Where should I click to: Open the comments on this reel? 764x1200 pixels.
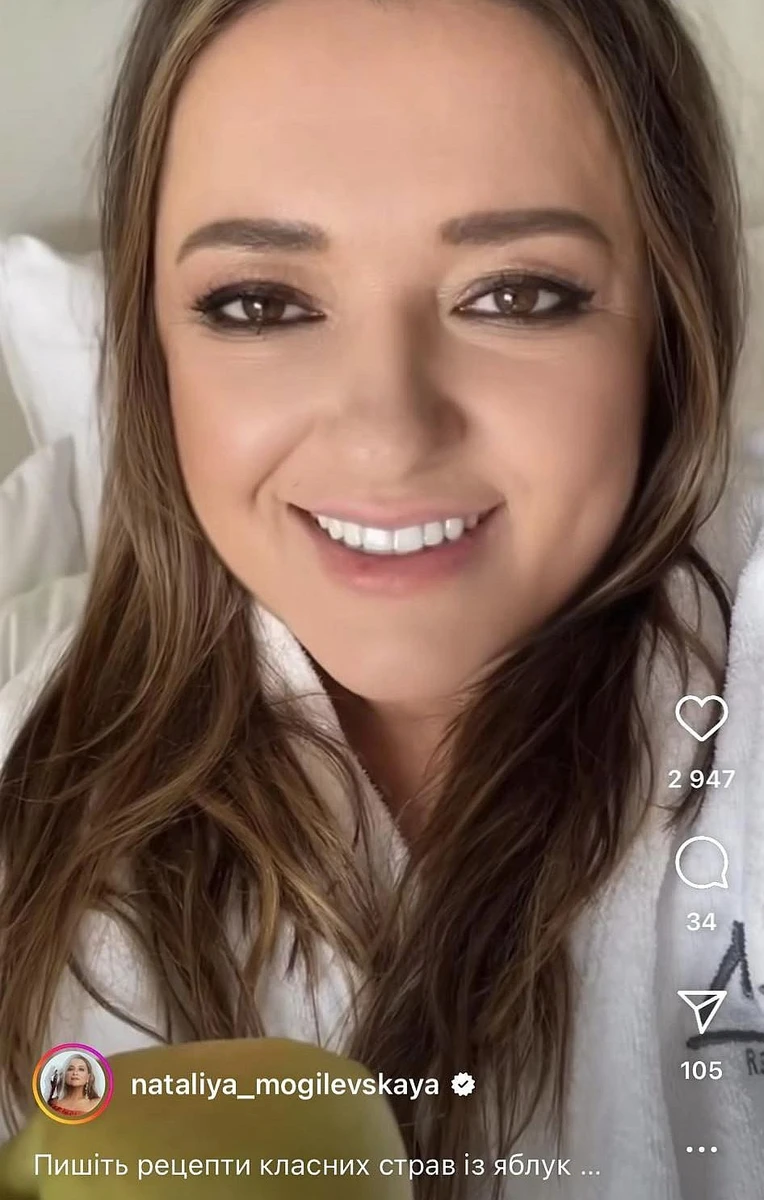[701, 863]
